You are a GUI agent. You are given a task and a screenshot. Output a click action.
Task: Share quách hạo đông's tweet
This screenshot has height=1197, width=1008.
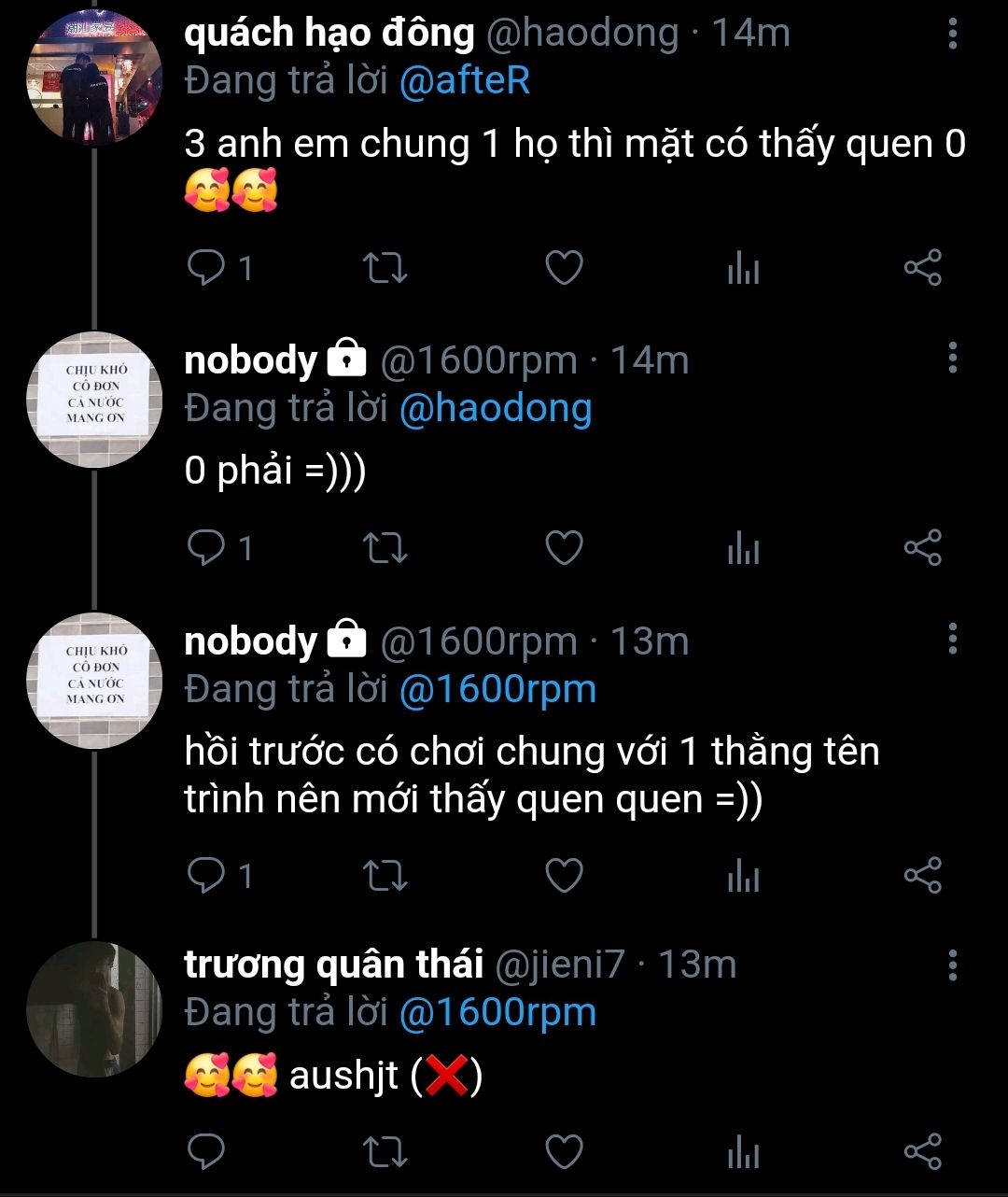click(x=923, y=268)
